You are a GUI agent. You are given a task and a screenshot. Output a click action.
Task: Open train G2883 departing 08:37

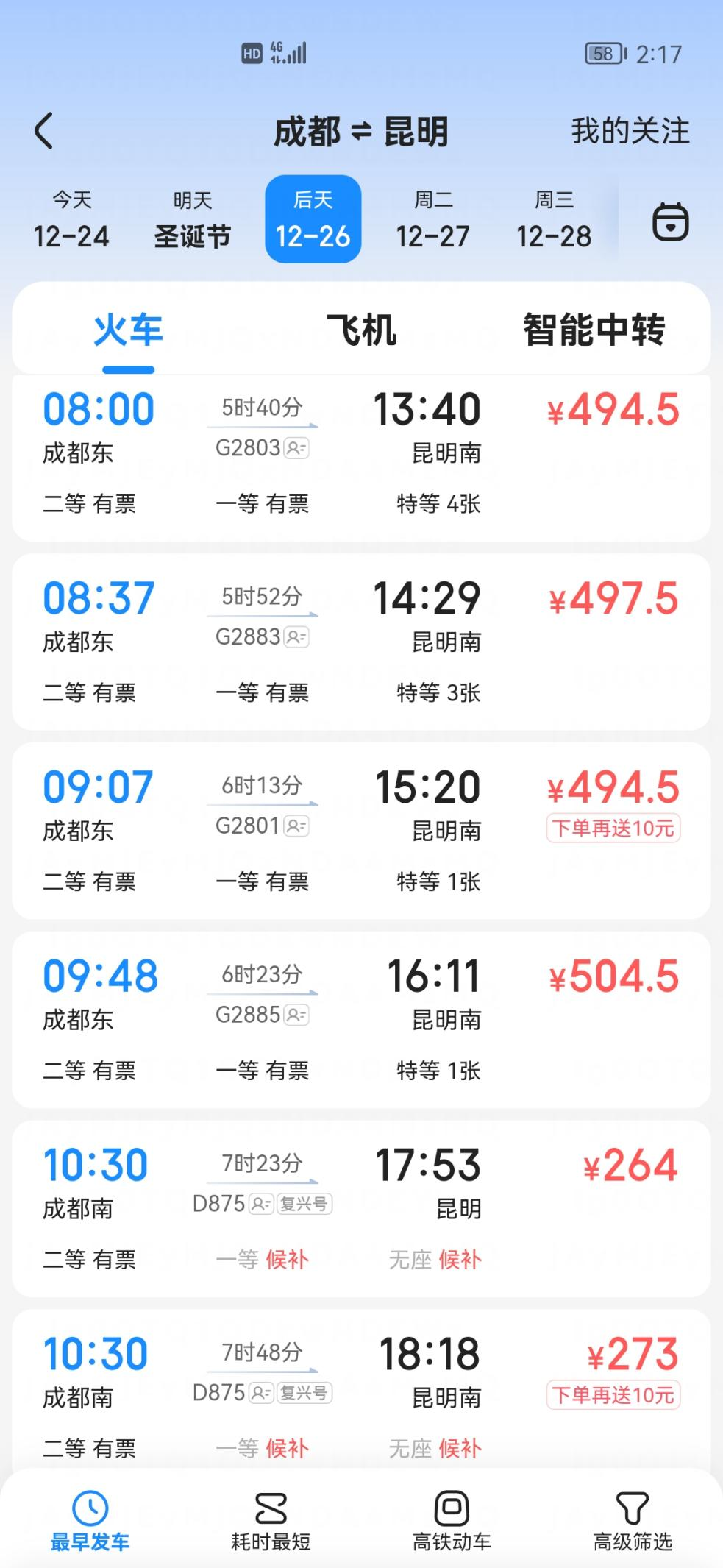coord(361,642)
